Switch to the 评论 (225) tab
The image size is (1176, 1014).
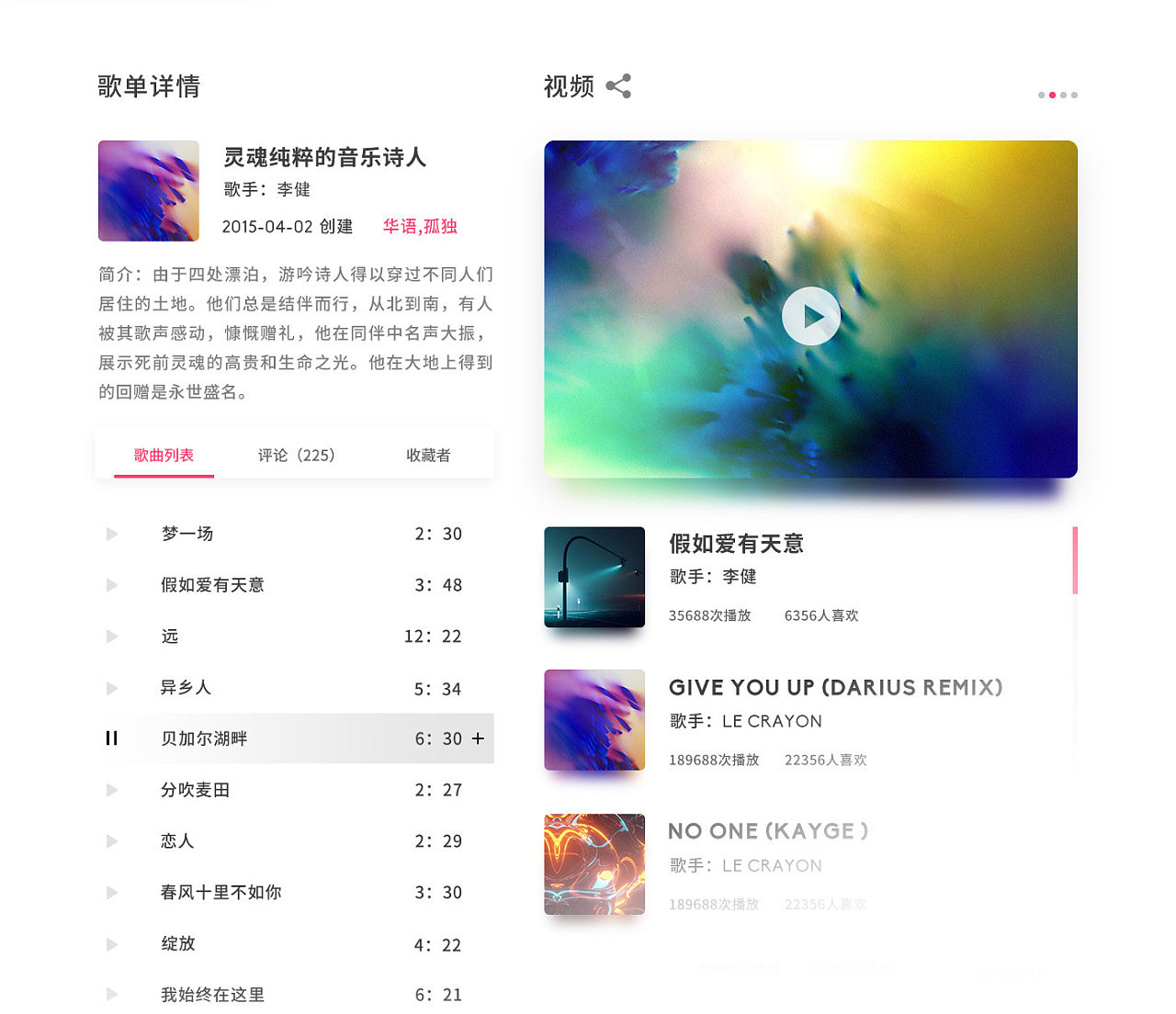[x=296, y=456]
